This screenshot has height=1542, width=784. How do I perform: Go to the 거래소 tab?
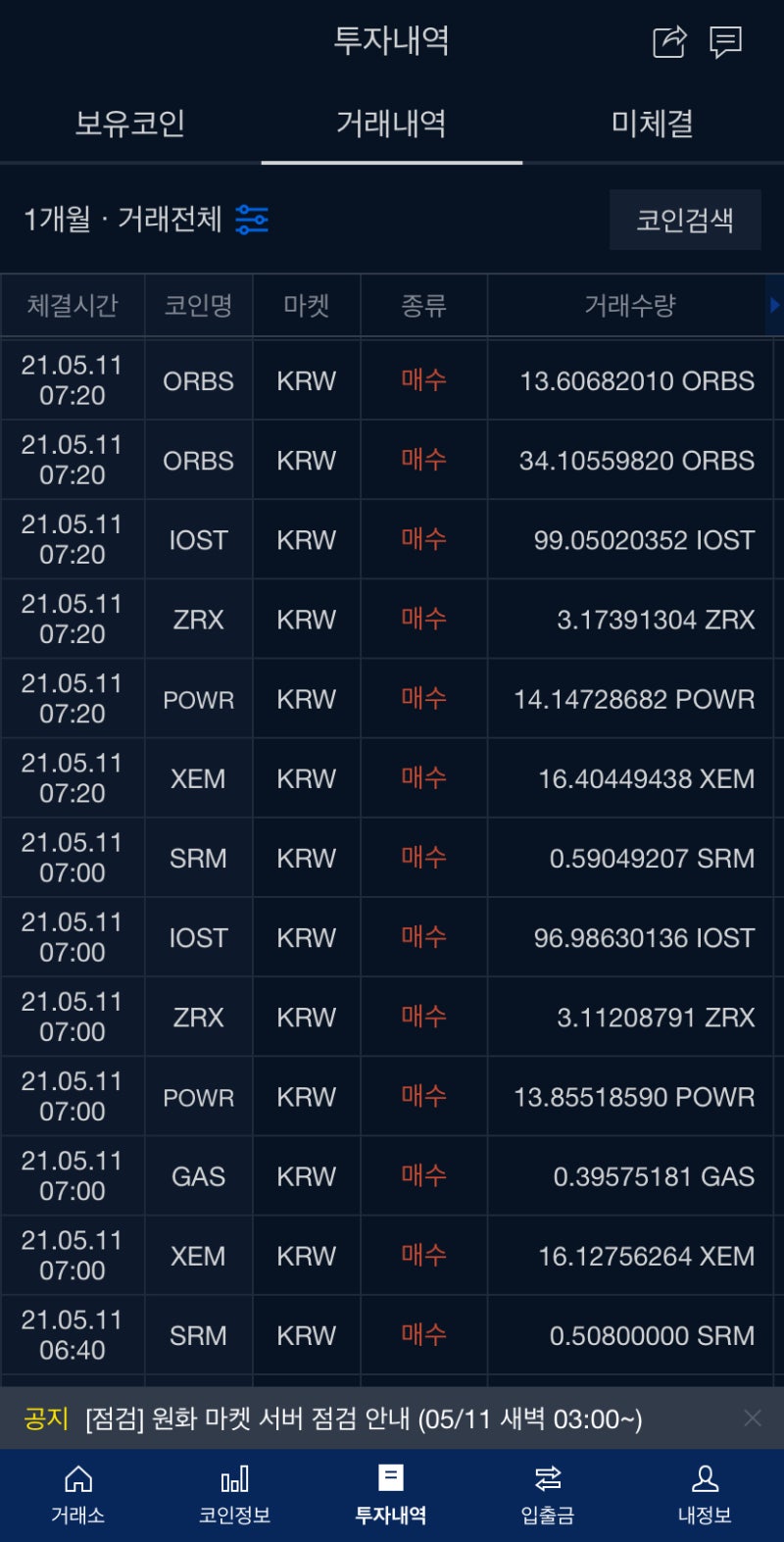pos(77,1494)
